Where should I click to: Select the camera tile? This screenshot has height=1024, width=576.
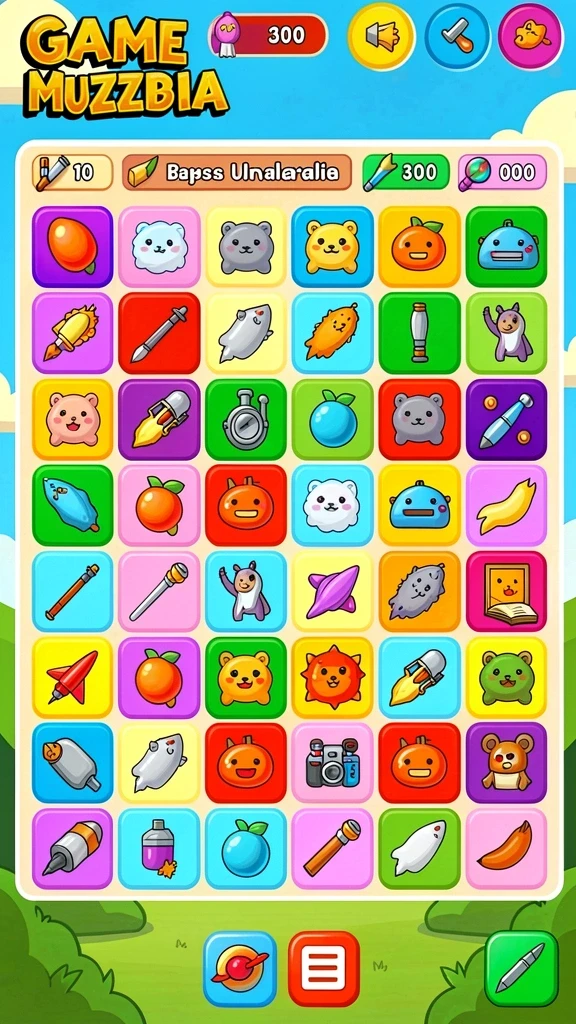pyautogui.click(x=332, y=763)
